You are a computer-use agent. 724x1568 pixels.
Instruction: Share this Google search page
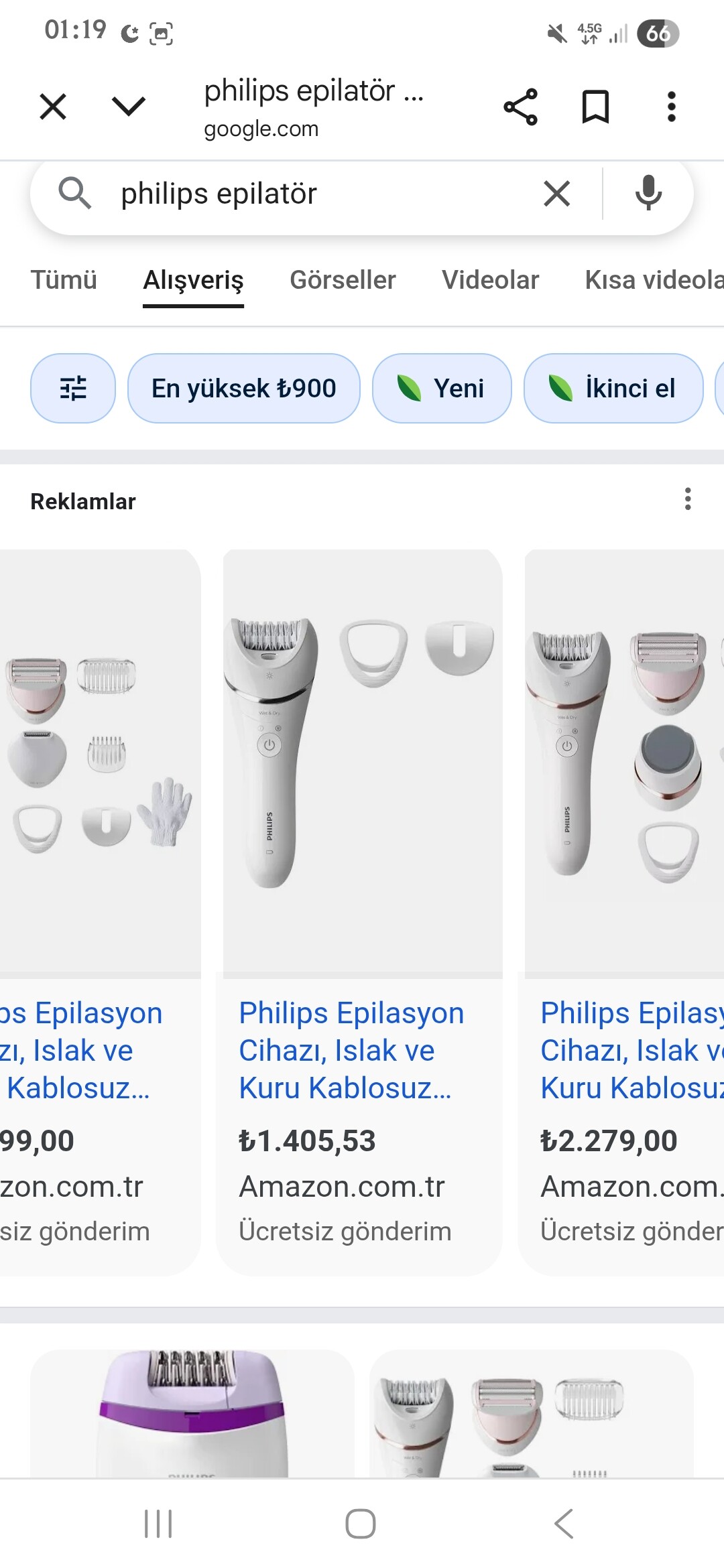[x=520, y=107]
